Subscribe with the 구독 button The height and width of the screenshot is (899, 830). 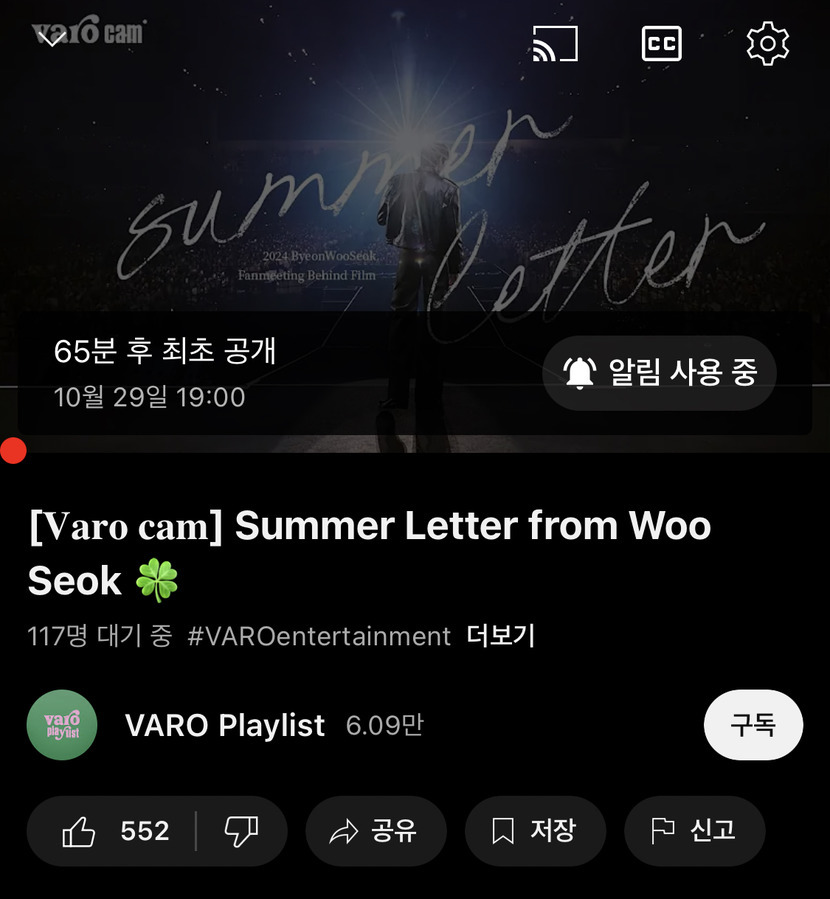coord(753,725)
